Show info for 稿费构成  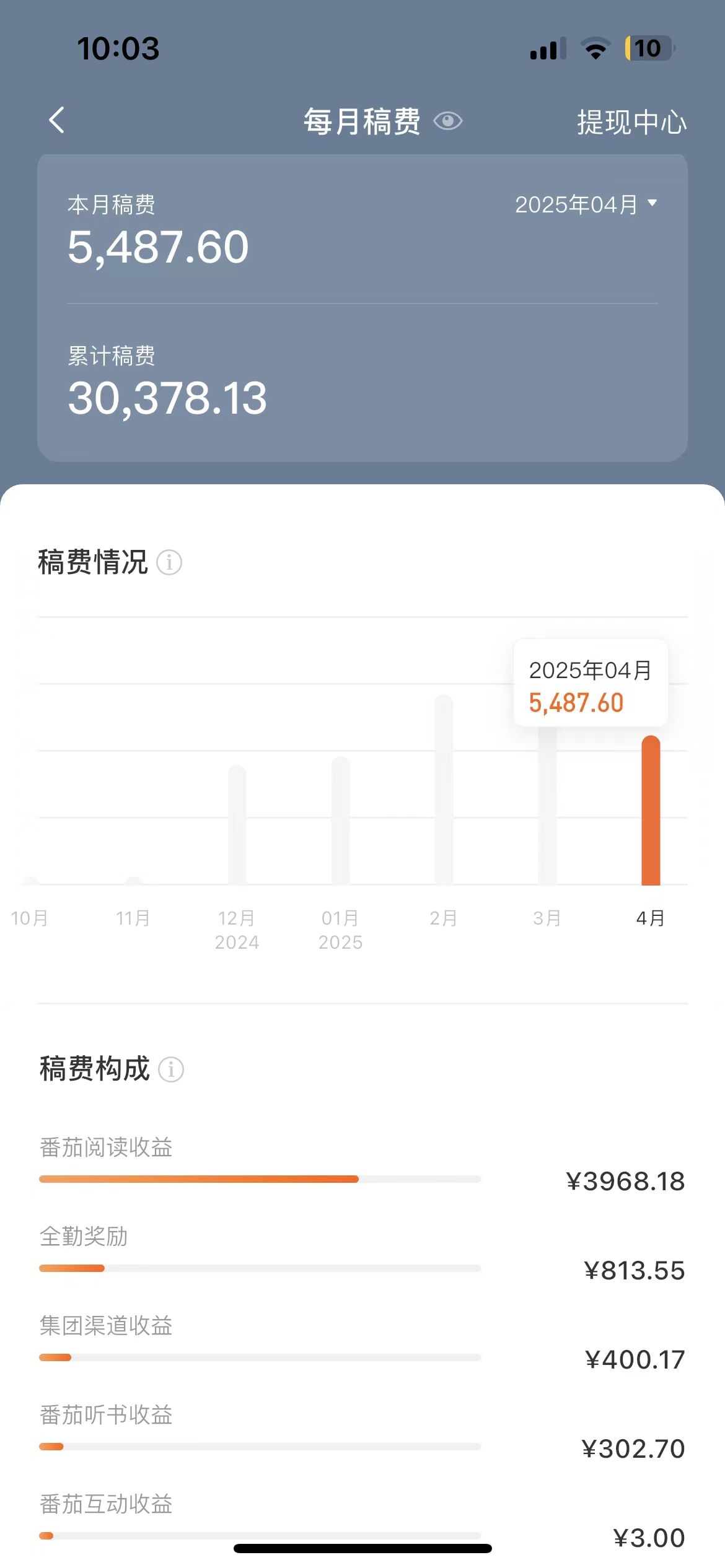171,1069
